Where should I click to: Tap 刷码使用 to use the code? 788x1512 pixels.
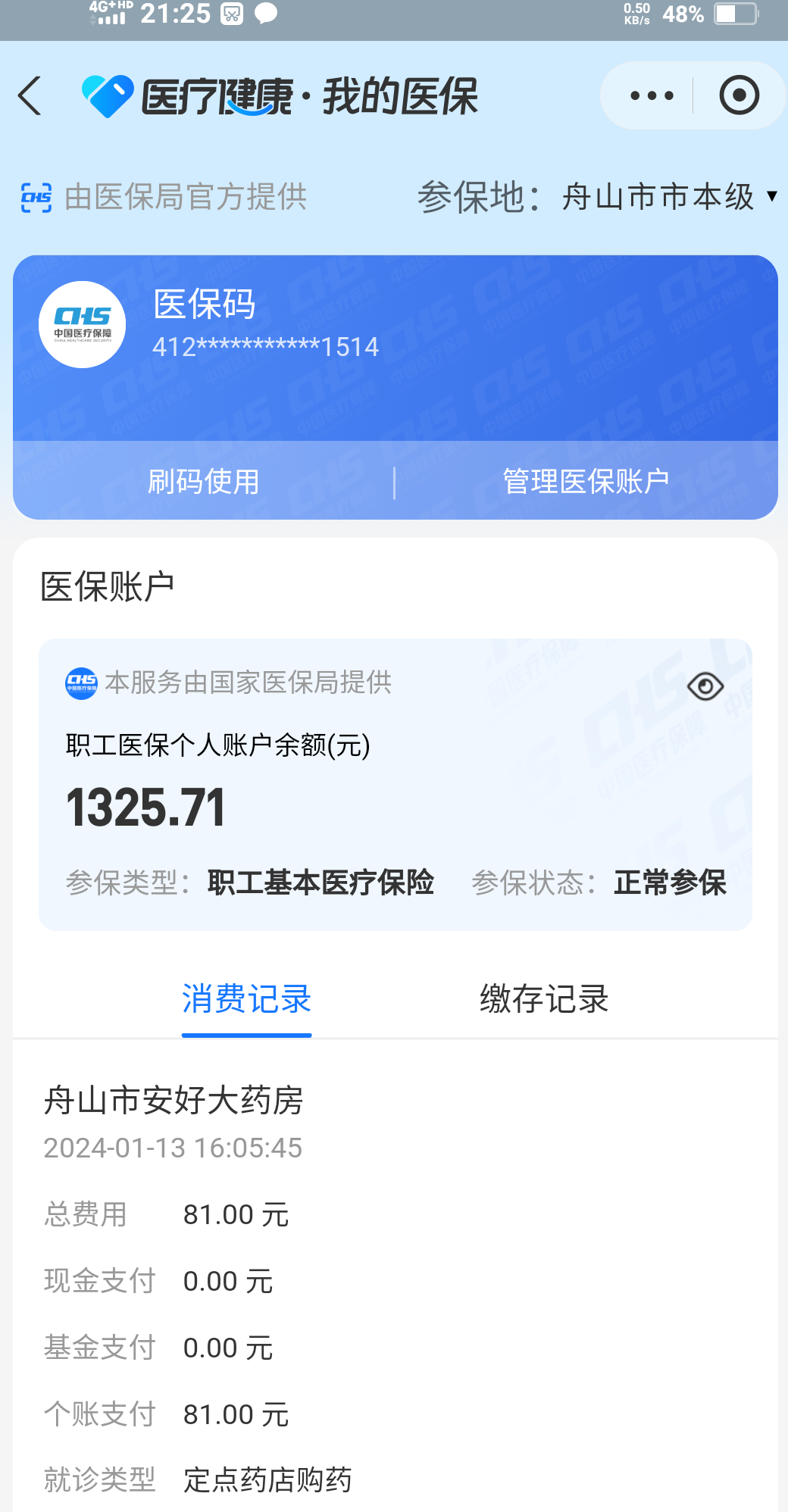[x=203, y=482]
